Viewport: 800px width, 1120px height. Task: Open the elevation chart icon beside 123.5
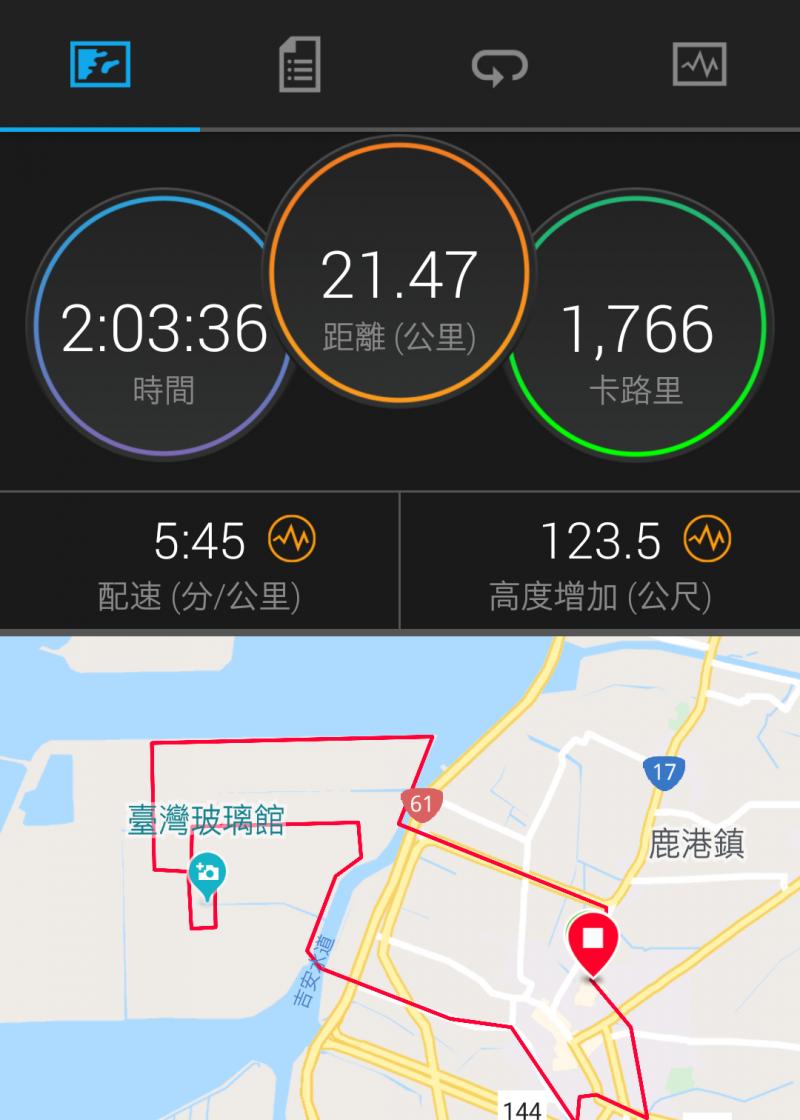point(707,541)
